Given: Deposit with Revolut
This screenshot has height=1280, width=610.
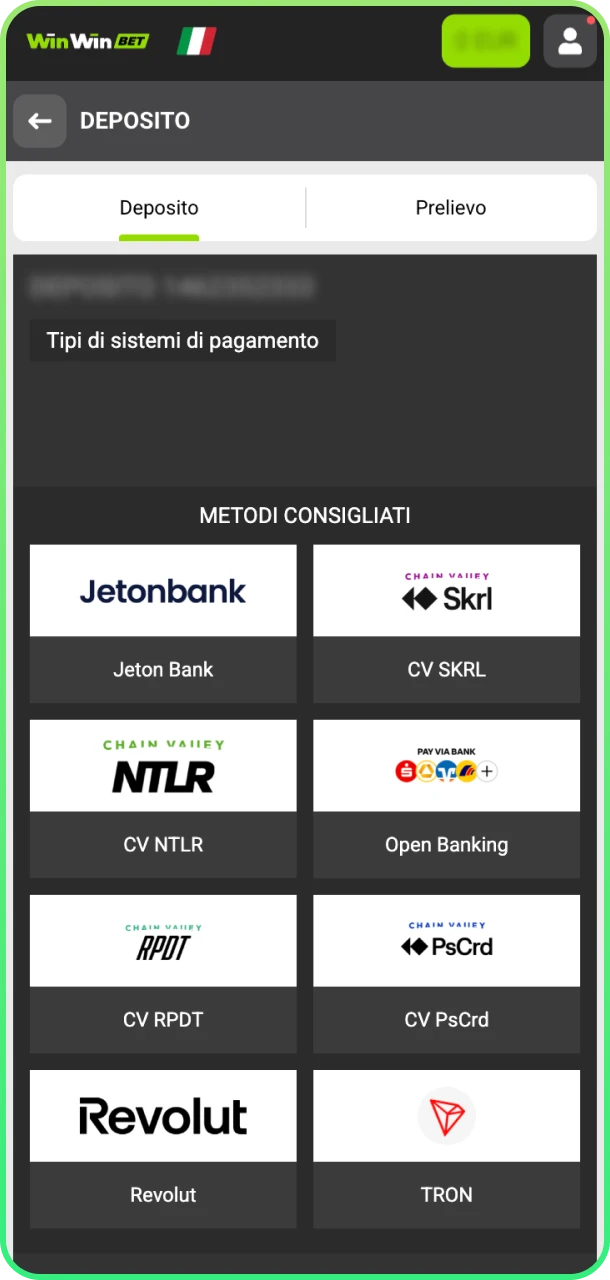Looking at the screenshot, I should pyautogui.click(x=163, y=1148).
